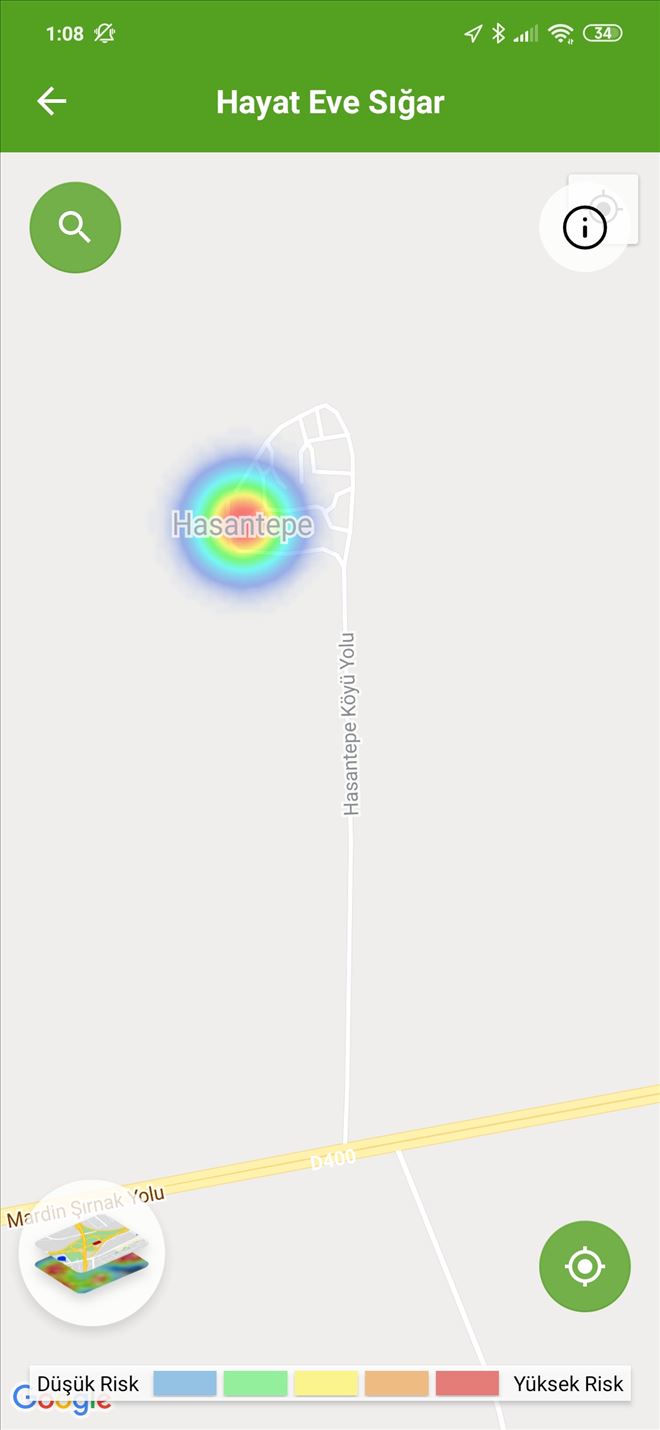
Task: Go back using the arrow icon
Action: coord(52,101)
